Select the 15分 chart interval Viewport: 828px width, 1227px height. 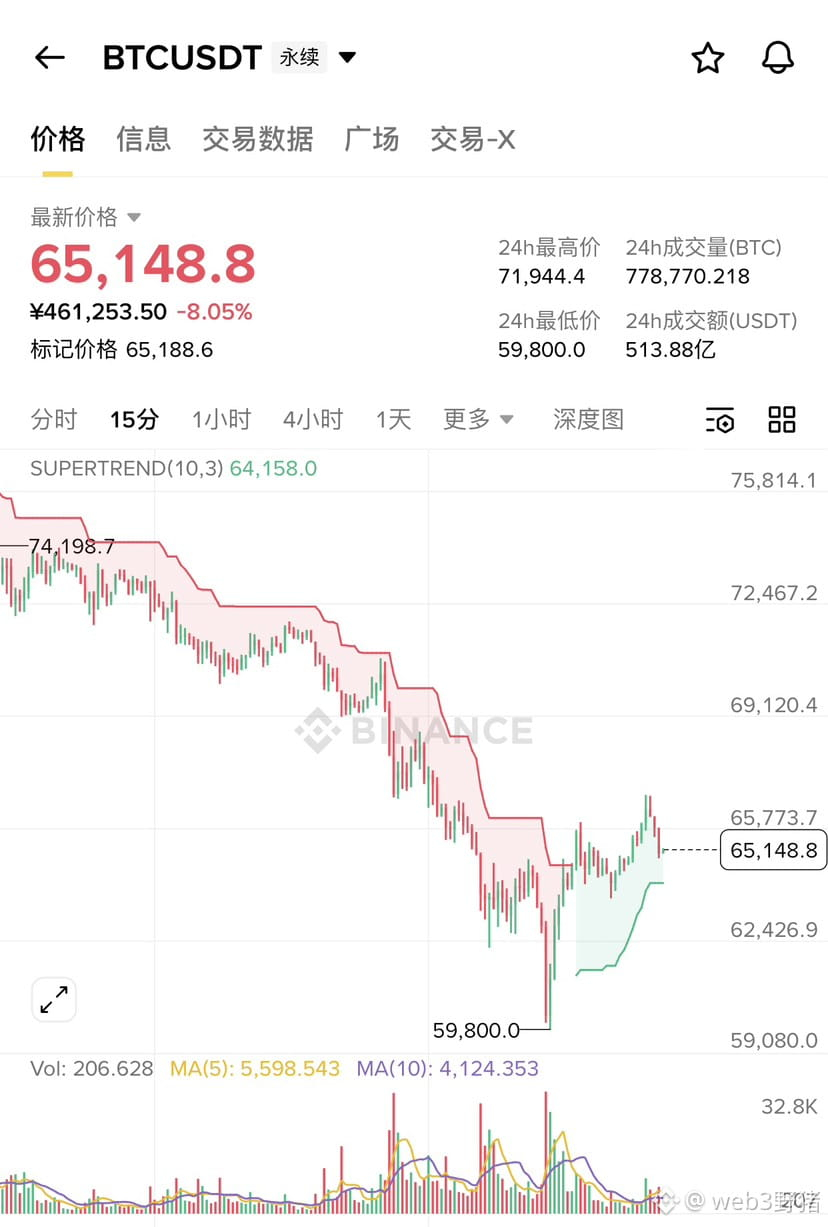[x=134, y=420]
